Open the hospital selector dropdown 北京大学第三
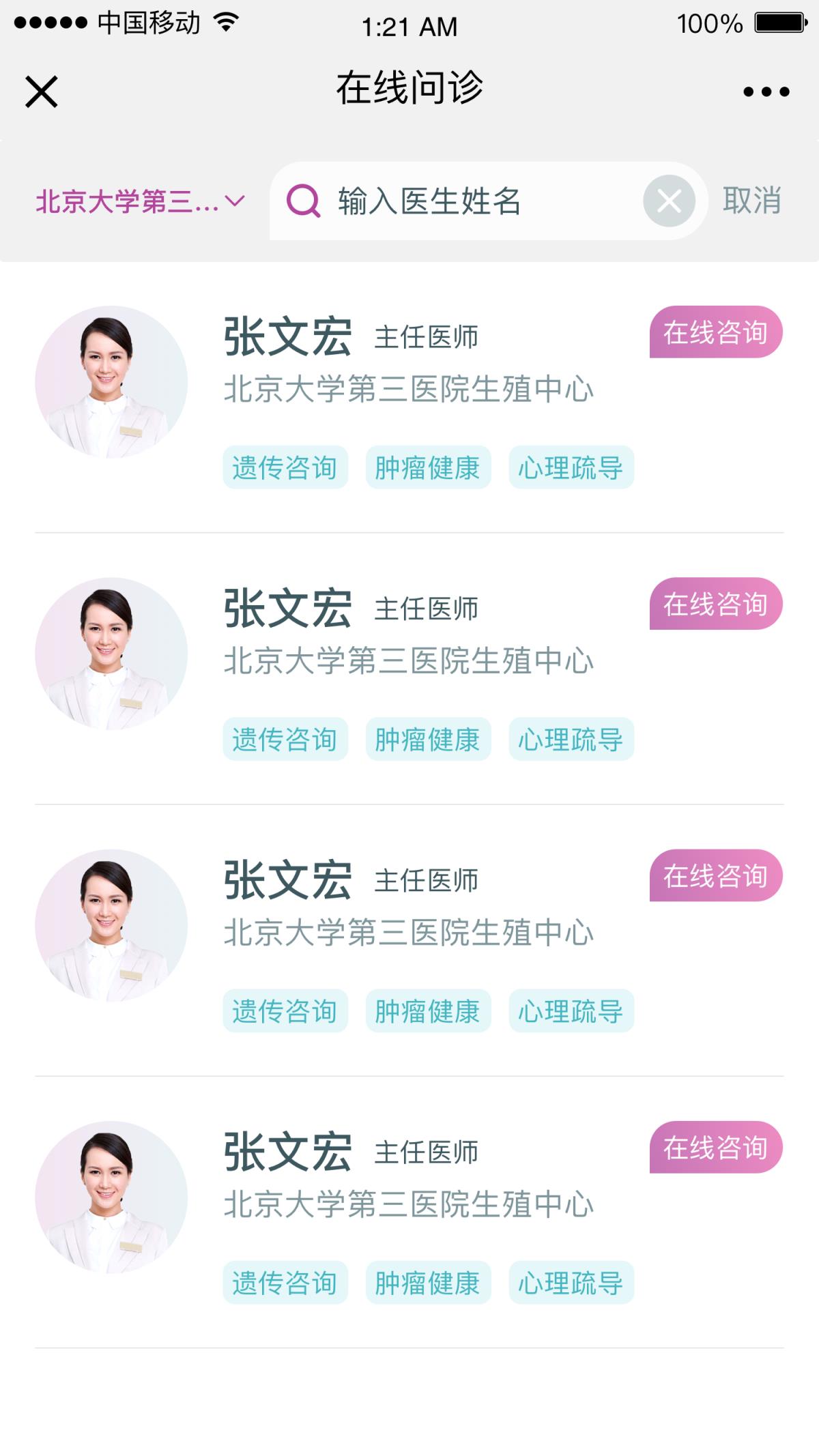 point(126,201)
